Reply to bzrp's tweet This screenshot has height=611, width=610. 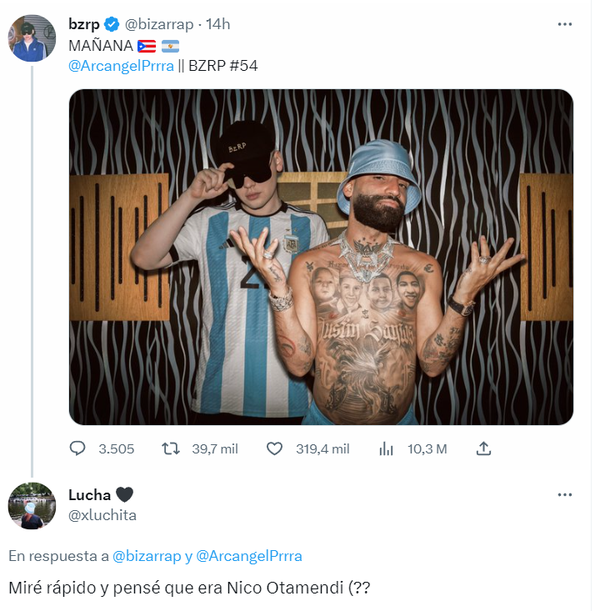point(80,449)
